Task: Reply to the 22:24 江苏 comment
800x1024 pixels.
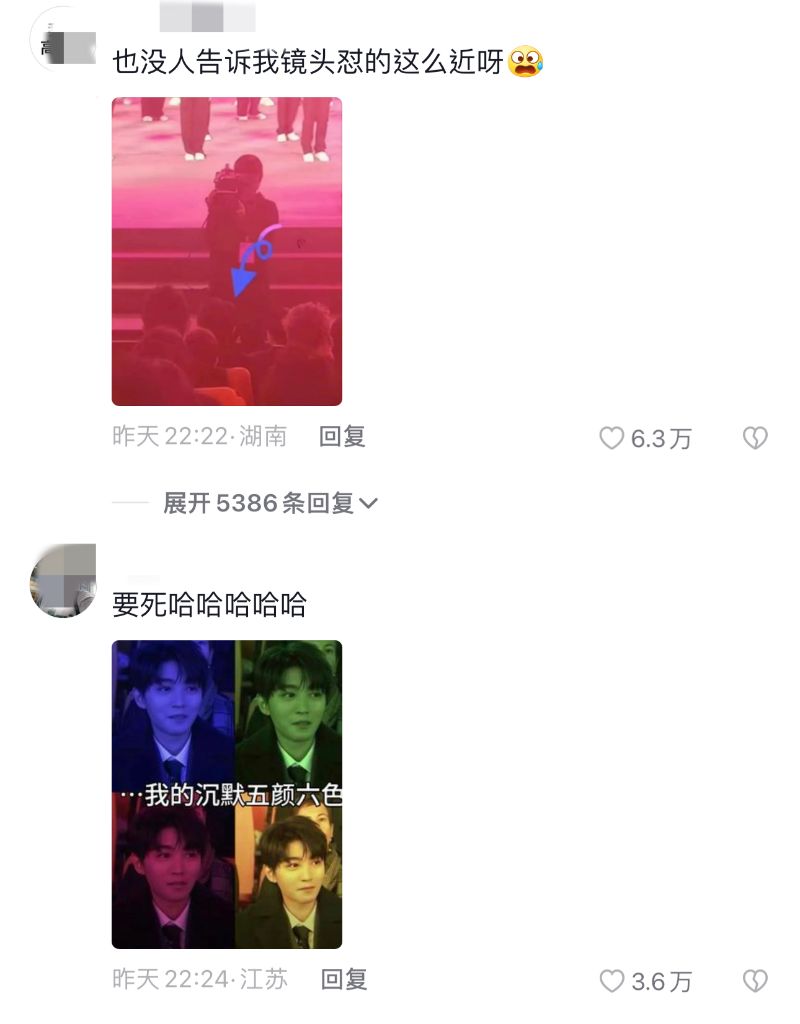Action: 343,979
